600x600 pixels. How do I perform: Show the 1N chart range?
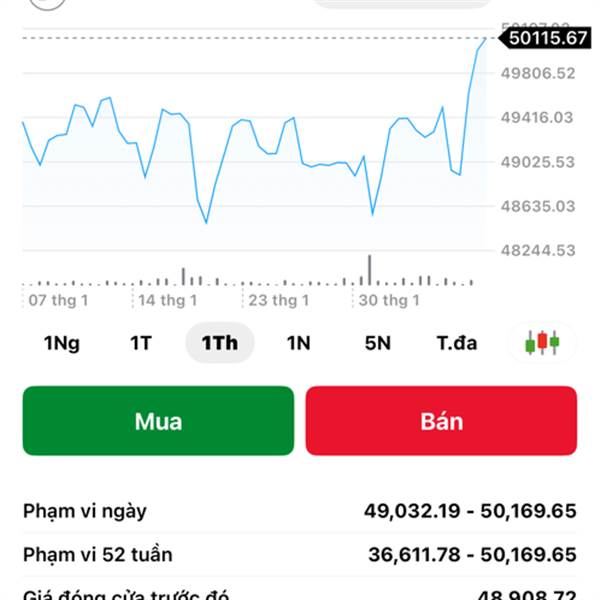pos(299,343)
